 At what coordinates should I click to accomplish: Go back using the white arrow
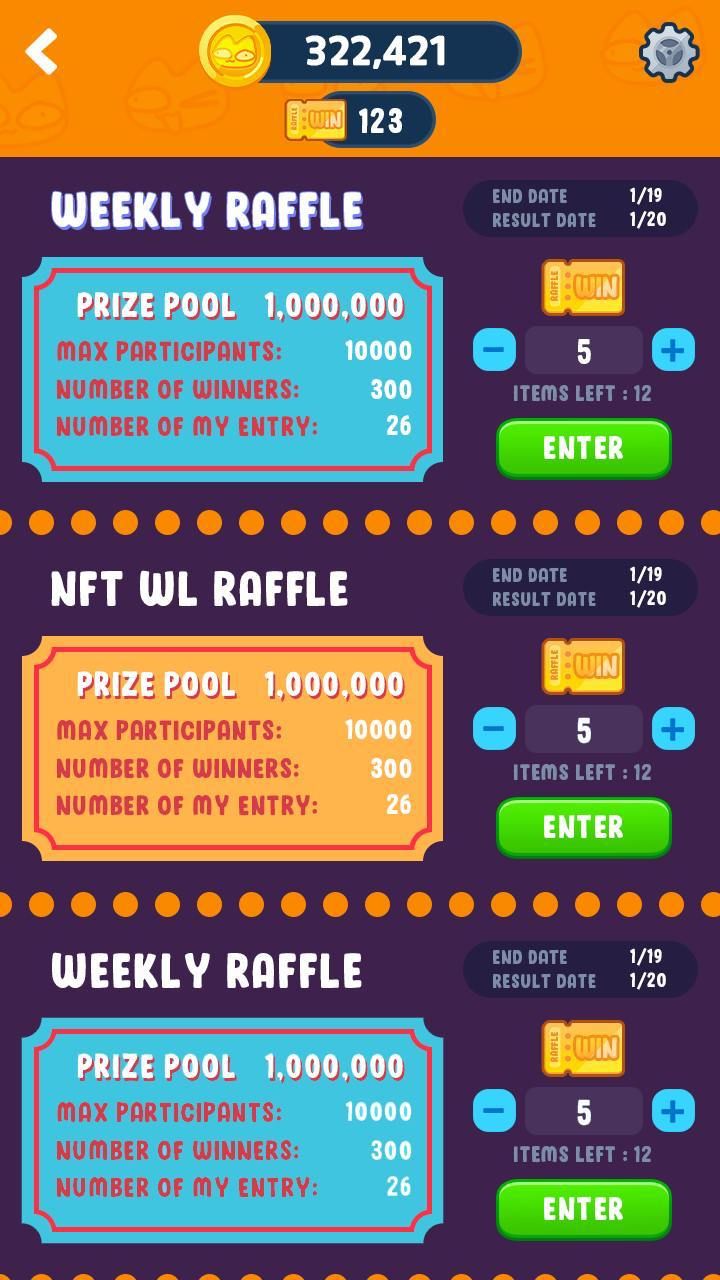(42, 52)
